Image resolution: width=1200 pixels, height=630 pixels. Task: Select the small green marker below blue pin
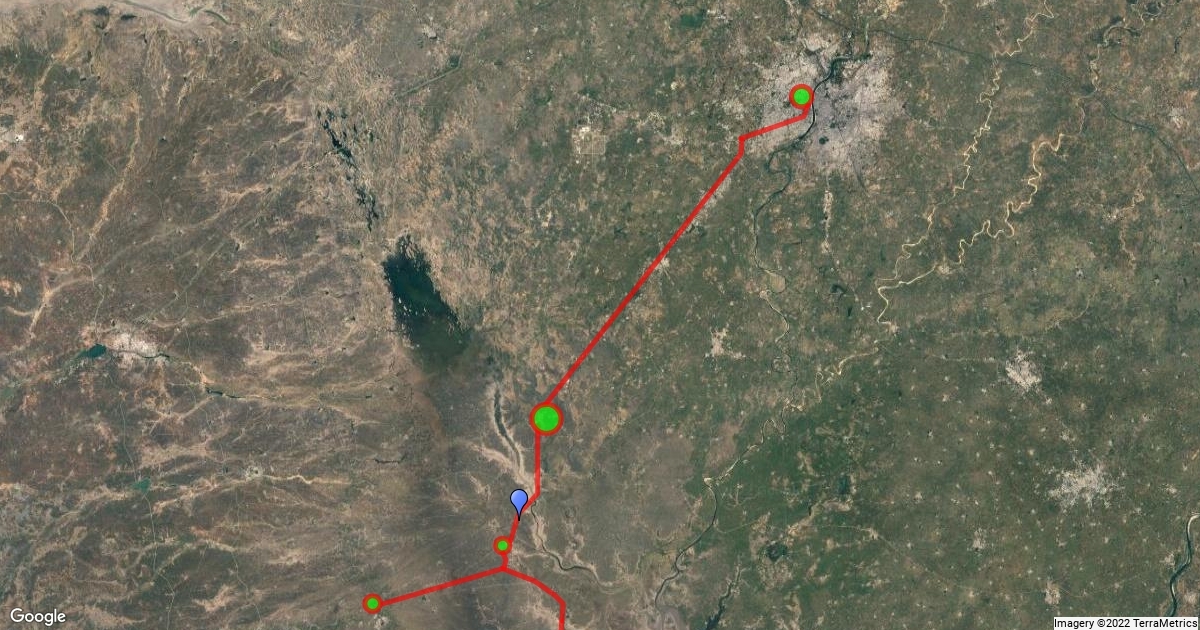click(x=502, y=545)
